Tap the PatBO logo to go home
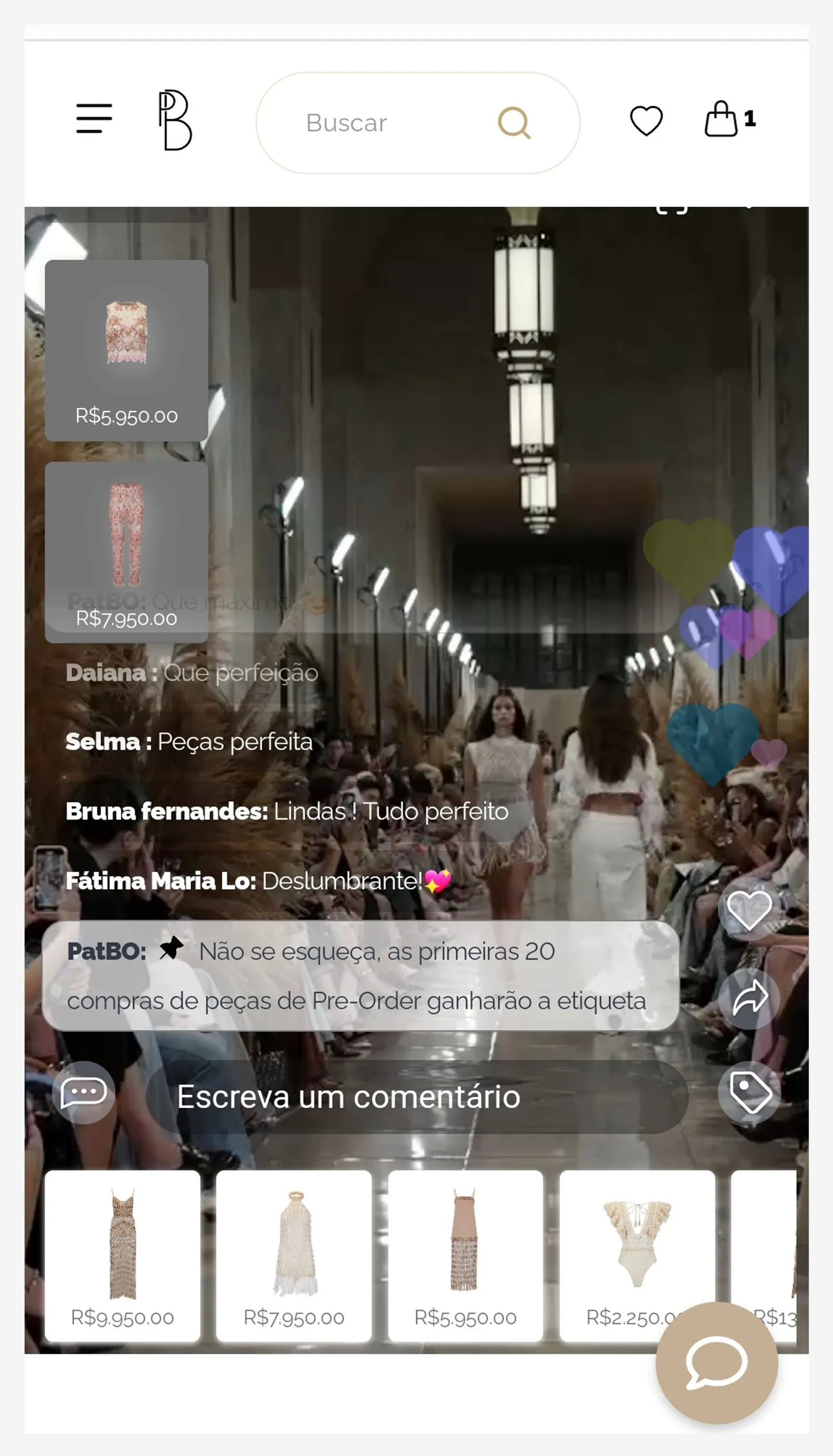This screenshot has height=1456, width=833. pyautogui.click(x=174, y=120)
